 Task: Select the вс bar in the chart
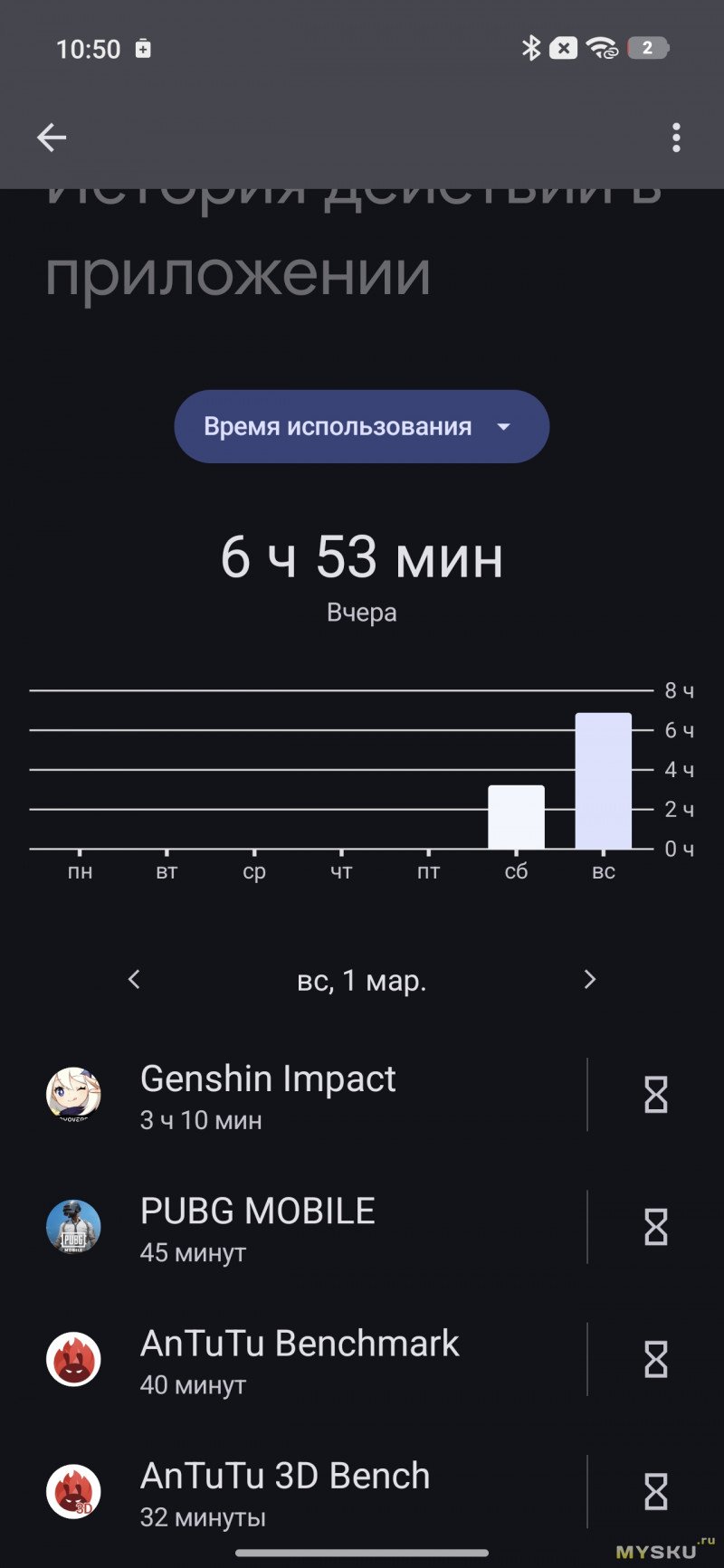click(603, 781)
